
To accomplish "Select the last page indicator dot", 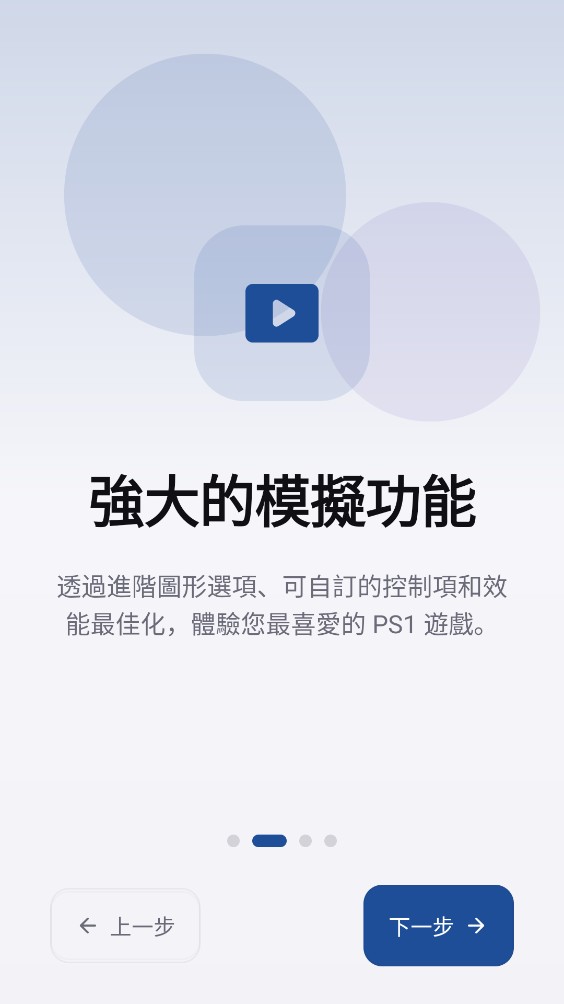I will point(330,841).
